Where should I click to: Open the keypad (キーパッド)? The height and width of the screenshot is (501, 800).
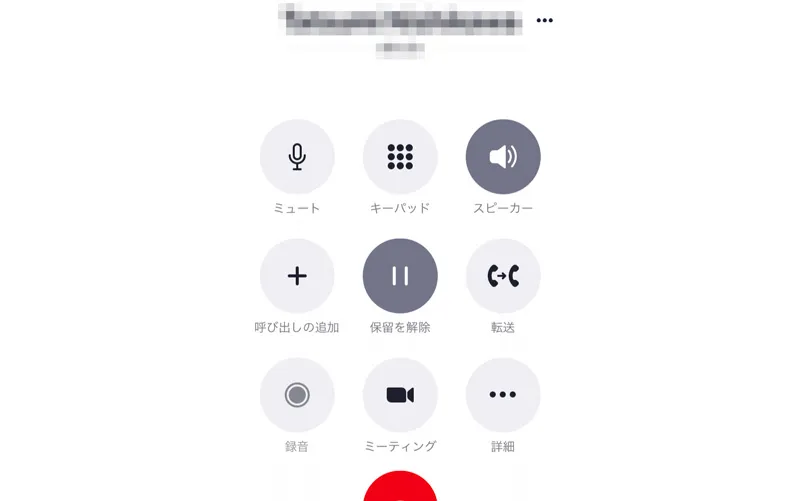[400, 157]
